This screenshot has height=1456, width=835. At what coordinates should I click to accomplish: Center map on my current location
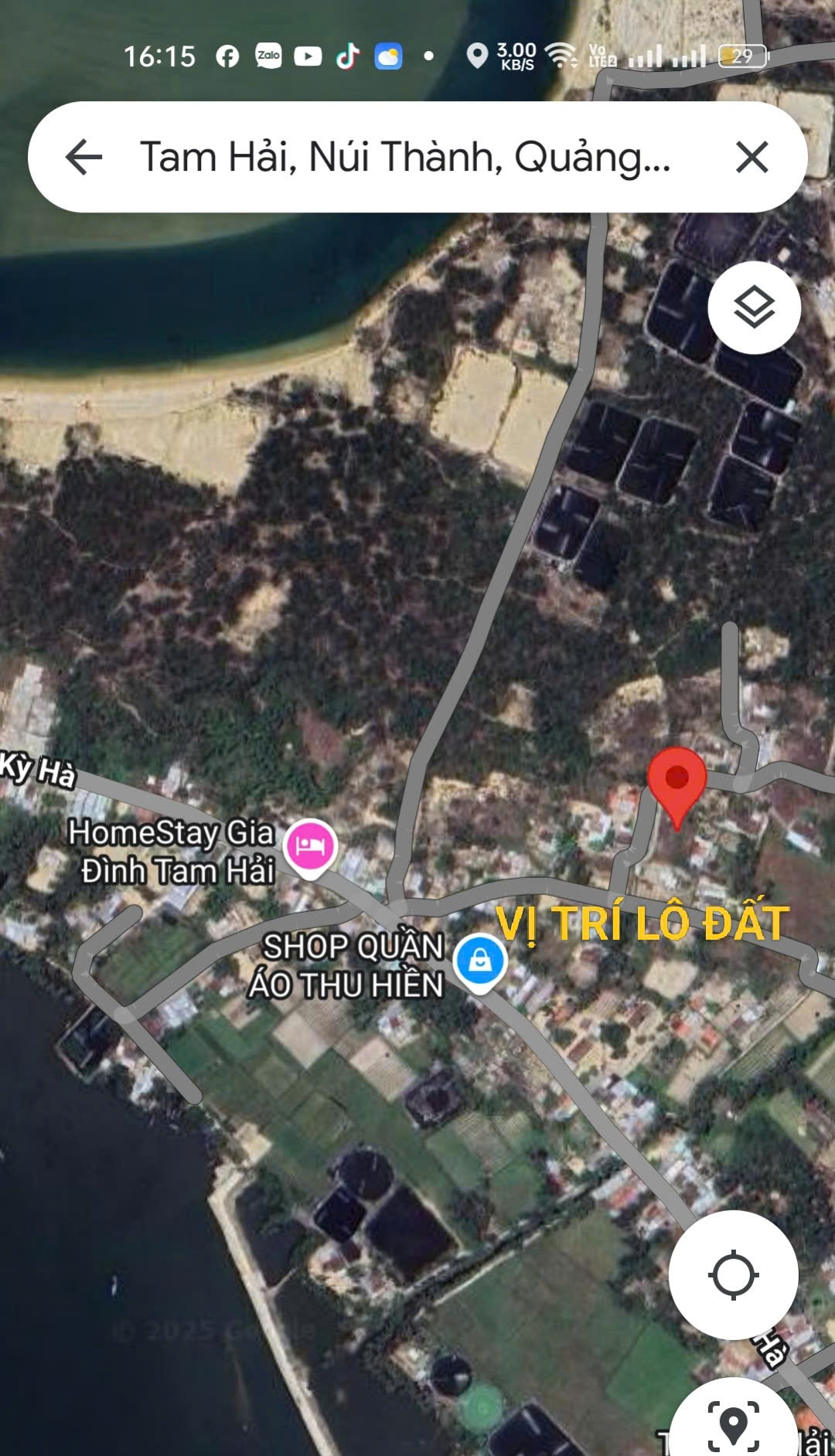[x=733, y=1274]
